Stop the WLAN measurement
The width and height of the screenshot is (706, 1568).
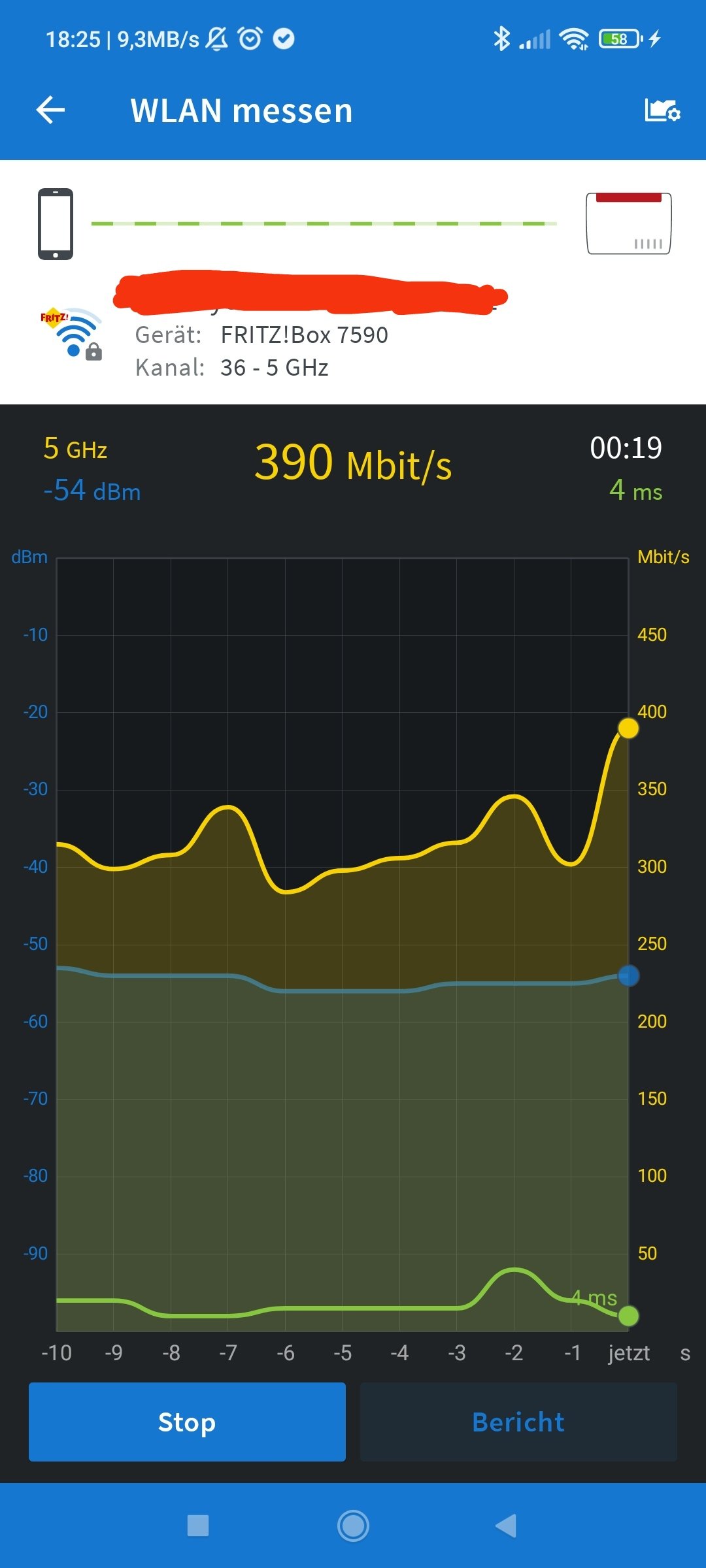(187, 1422)
